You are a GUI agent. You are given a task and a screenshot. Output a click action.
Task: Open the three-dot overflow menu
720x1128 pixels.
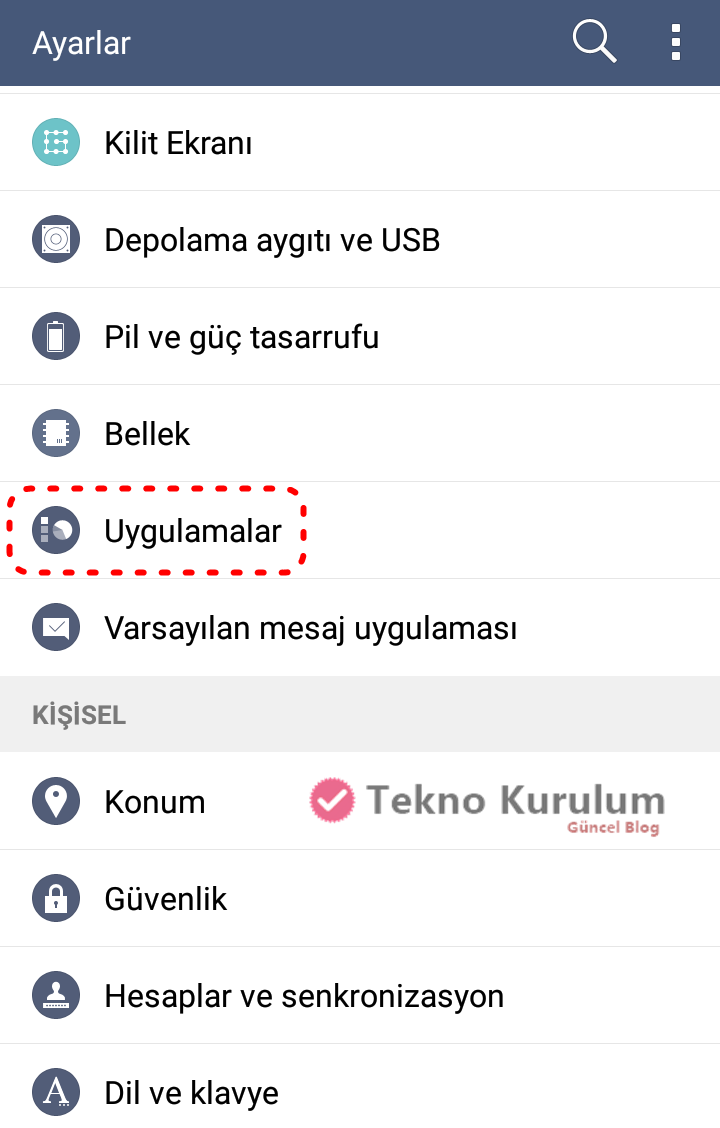[676, 43]
